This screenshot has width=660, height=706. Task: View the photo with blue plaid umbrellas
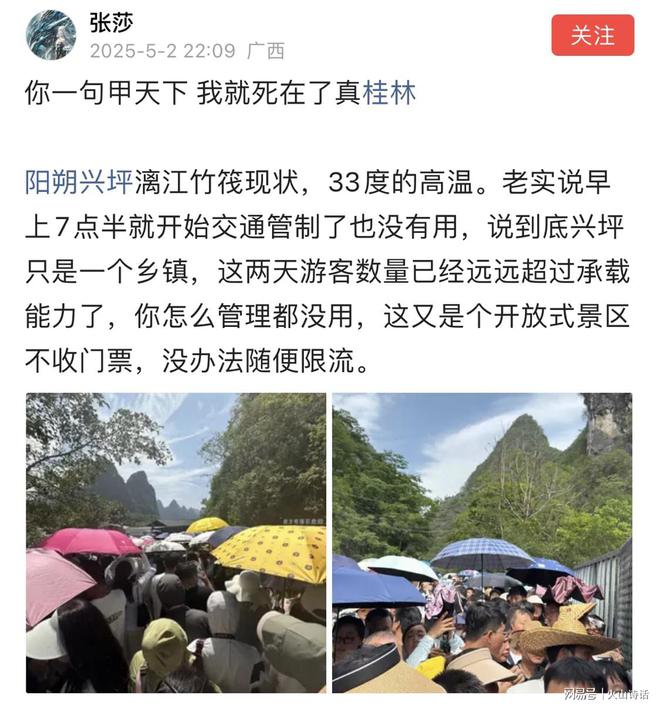click(x=482, y=542)
